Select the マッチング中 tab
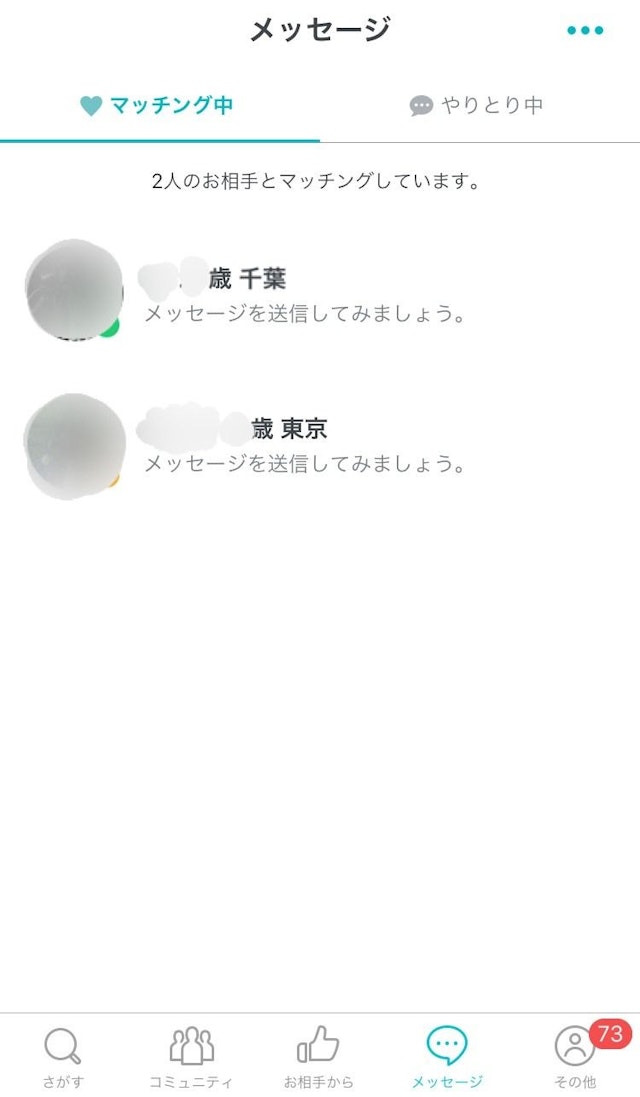 tap(158, 106)
